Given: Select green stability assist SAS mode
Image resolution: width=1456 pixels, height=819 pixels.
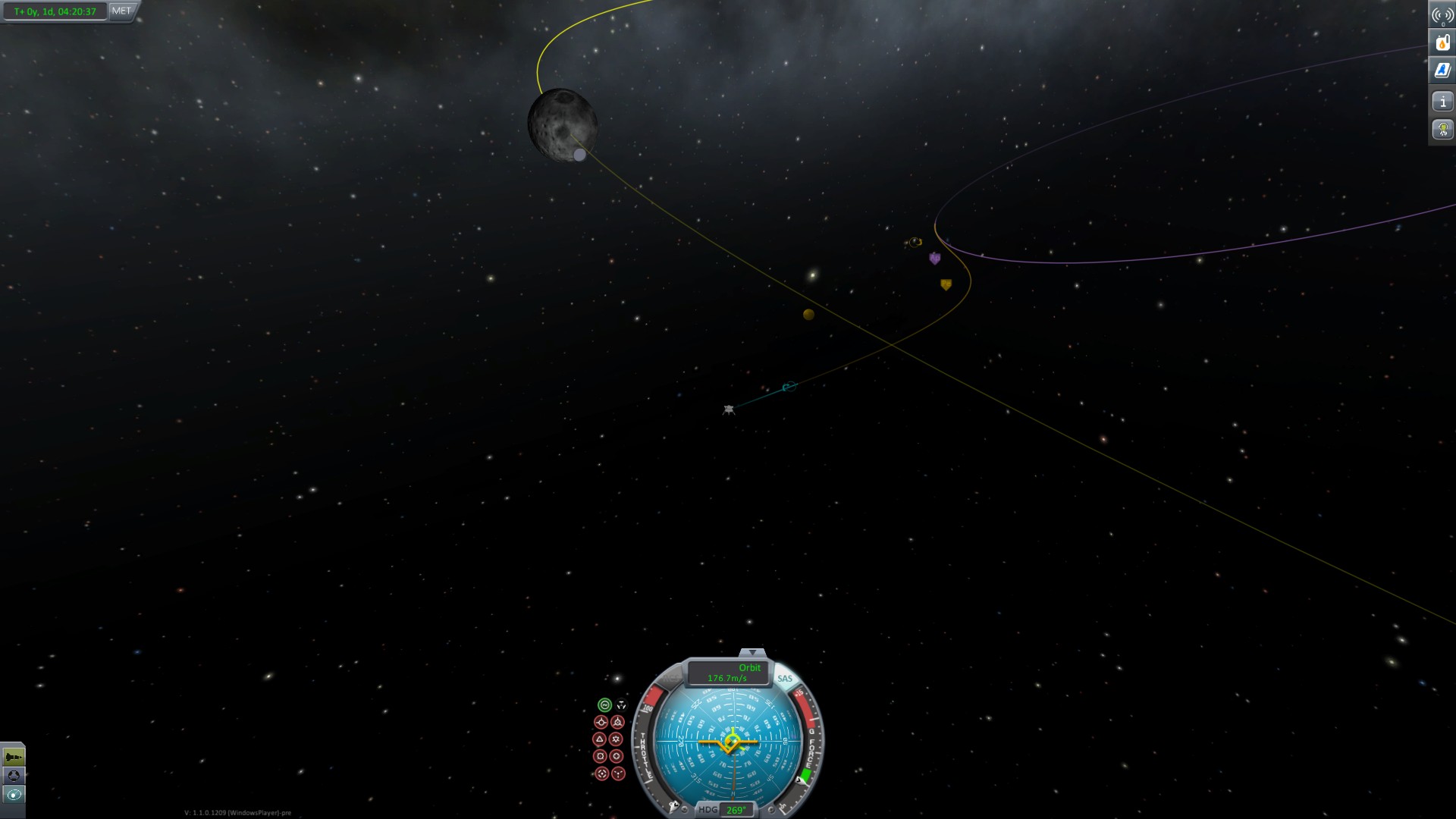Looking at the screenshot, I should click(604, 705).
